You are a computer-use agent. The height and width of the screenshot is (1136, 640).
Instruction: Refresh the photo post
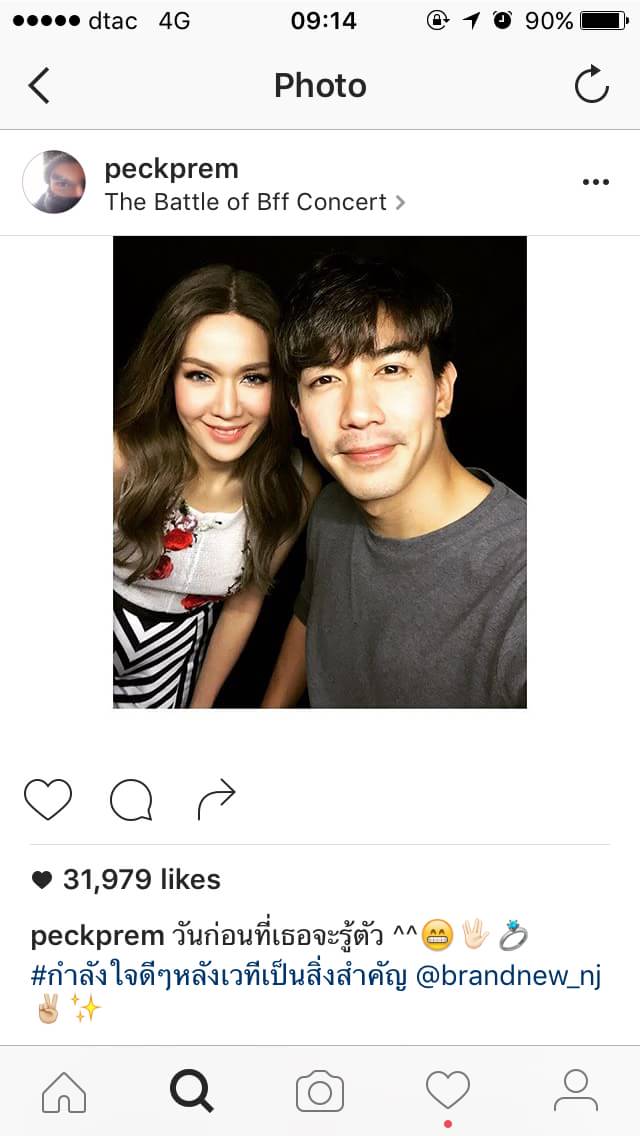point(591,86)
